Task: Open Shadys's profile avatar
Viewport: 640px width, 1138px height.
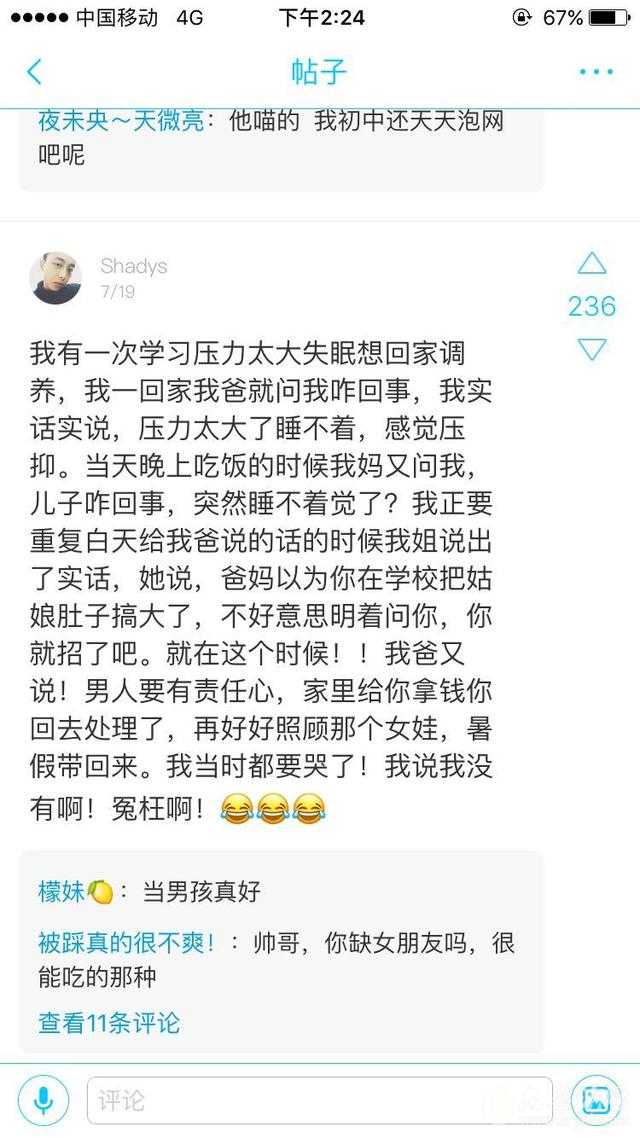Action: click(55, 278)
